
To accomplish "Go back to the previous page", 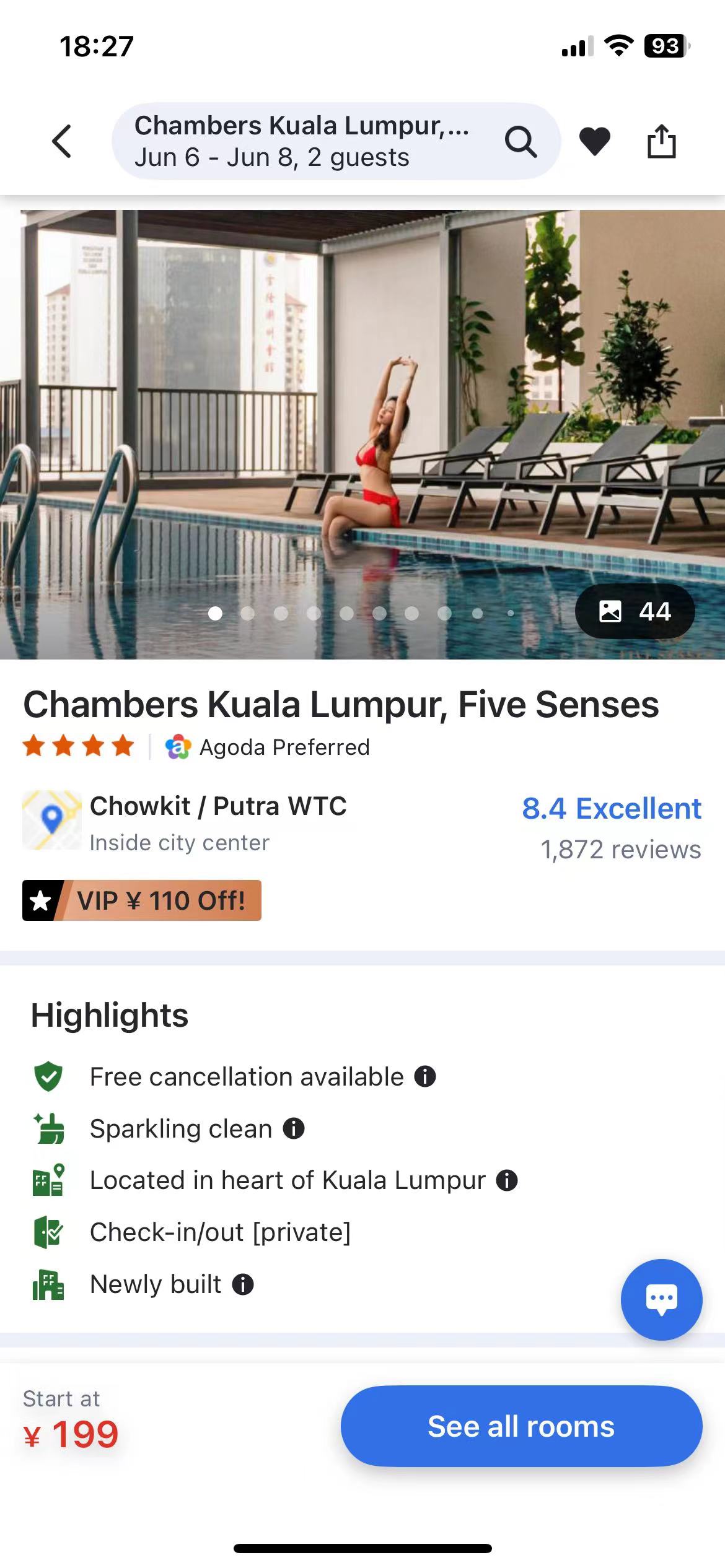I will coord(61,141).
